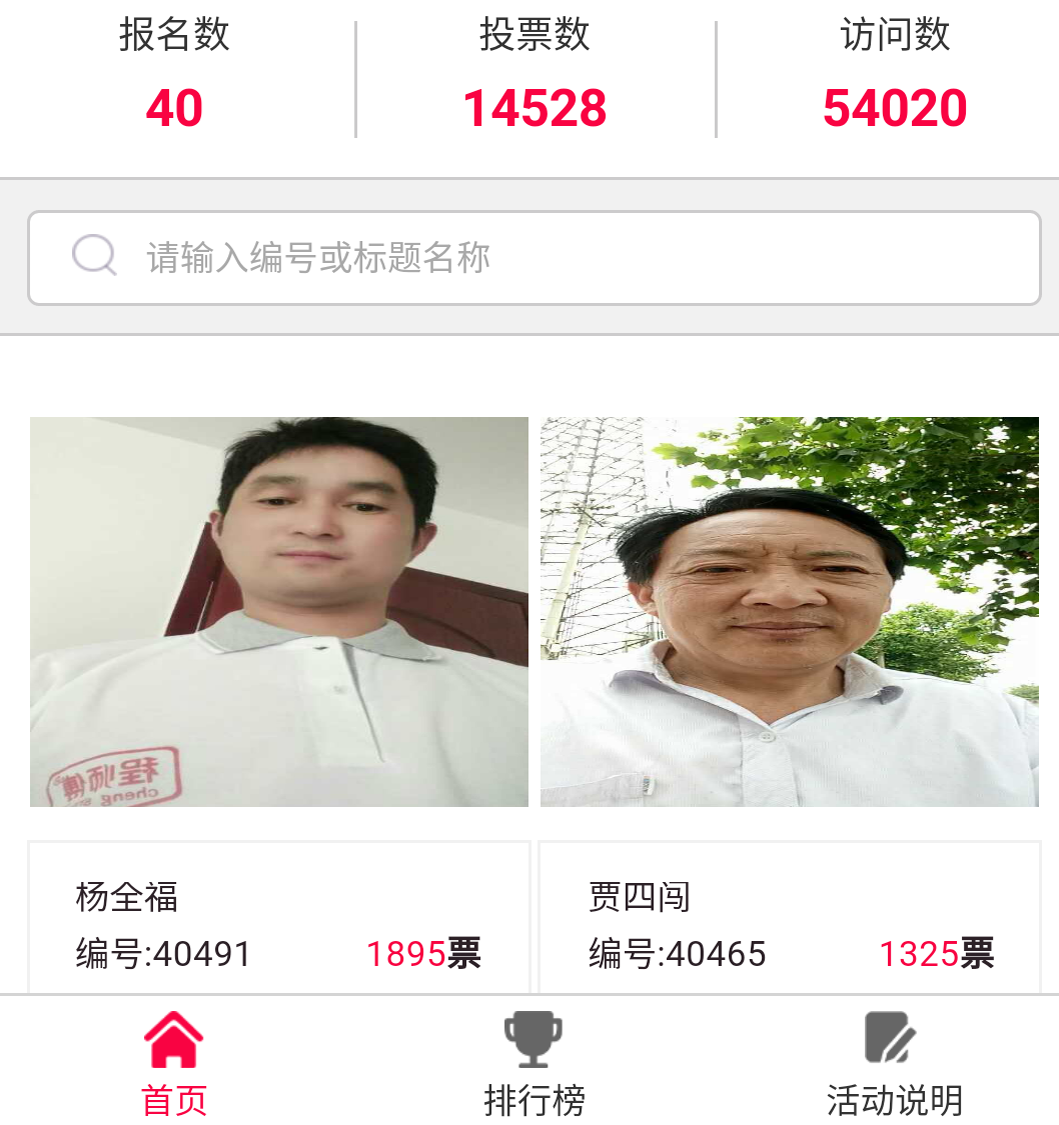Select the home icon in bottom navigation
The image size is (1059, 1125).
pyautogui.click(x=173, y=1041)
